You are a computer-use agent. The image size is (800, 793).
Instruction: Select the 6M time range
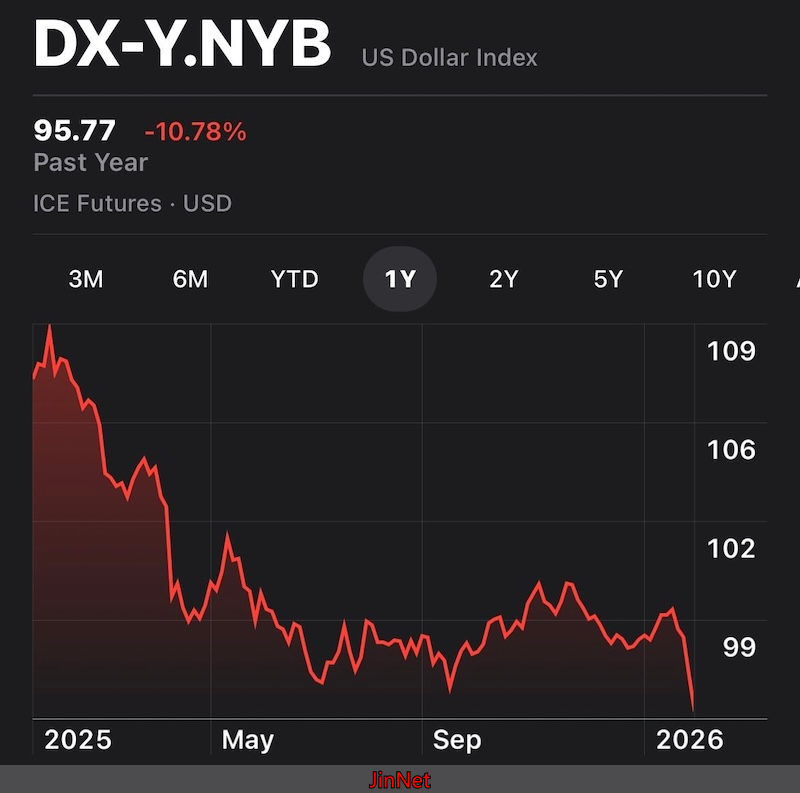(190, 279)
